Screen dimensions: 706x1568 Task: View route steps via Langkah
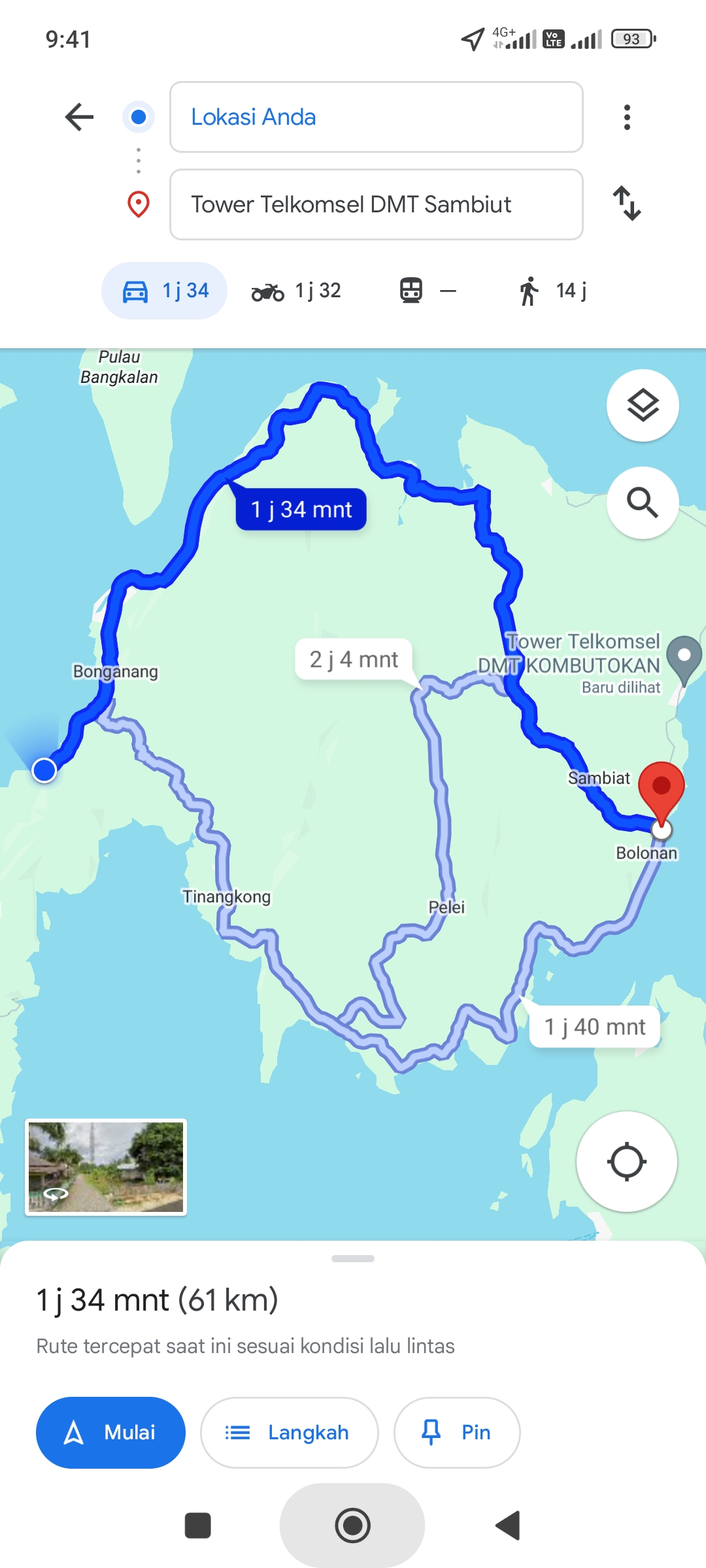[289, 1433]
